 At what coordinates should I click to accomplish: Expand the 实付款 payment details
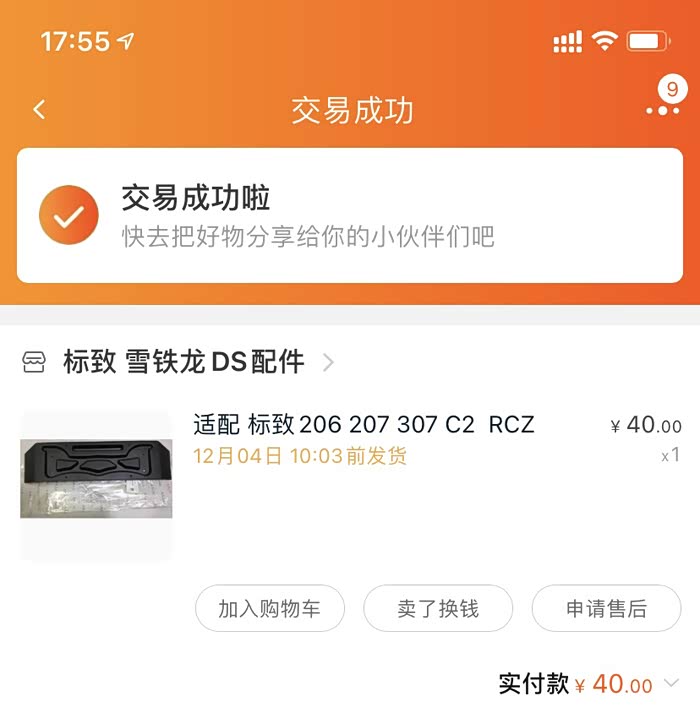click(x=671, y=683)
